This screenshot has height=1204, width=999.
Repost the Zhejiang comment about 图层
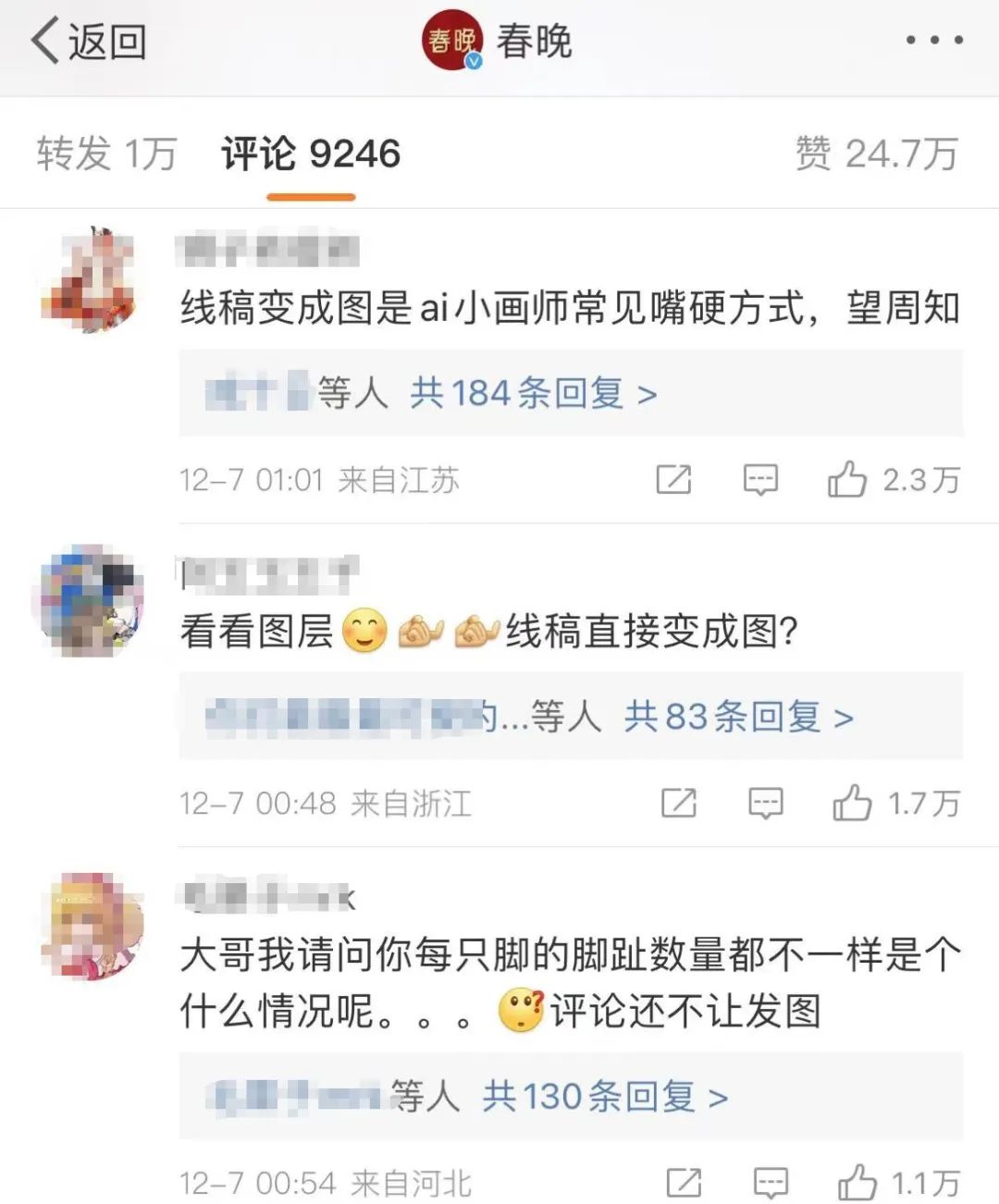679,804
